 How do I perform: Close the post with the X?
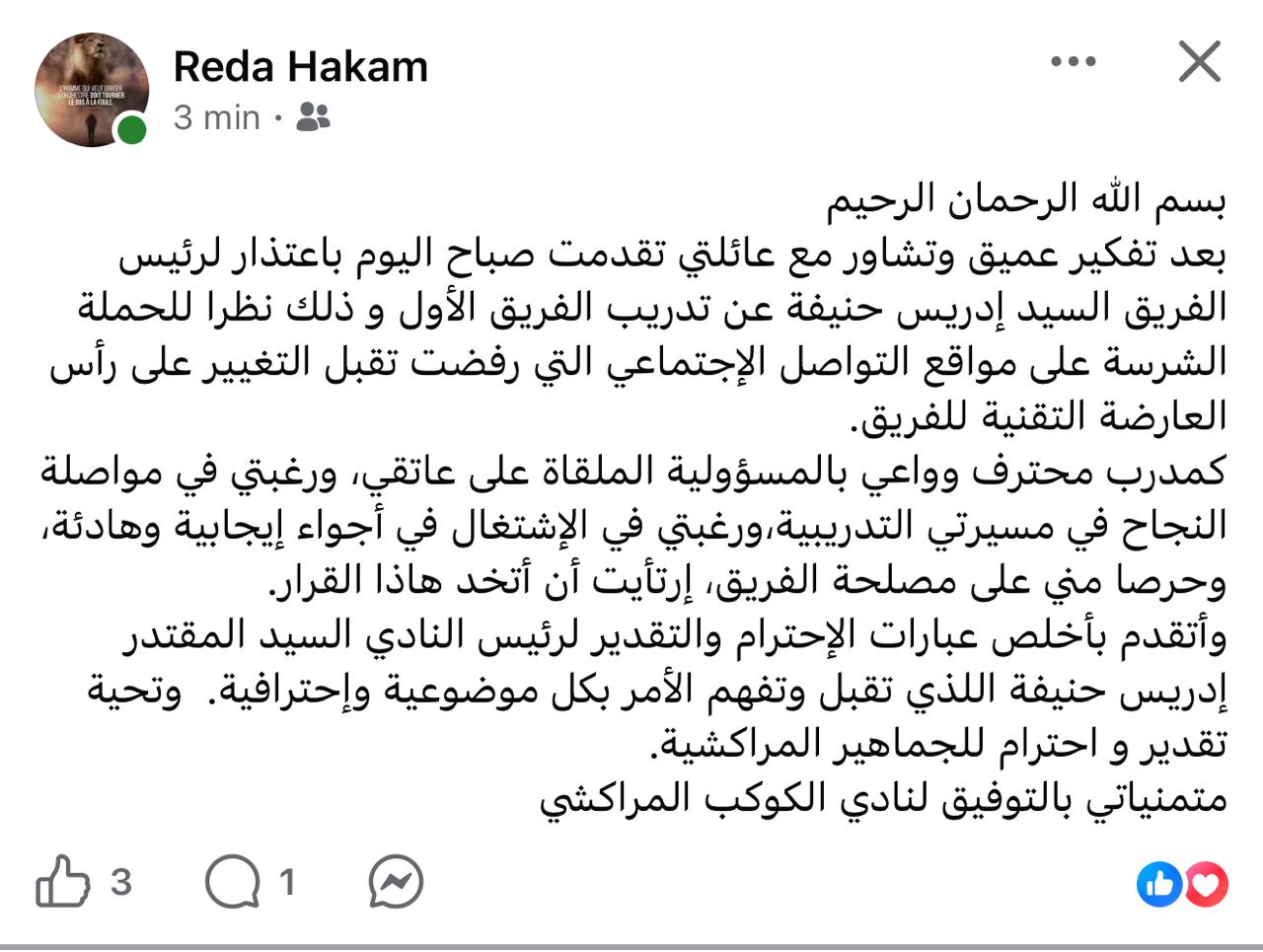pyautogui.click(x=1200, y=62)
